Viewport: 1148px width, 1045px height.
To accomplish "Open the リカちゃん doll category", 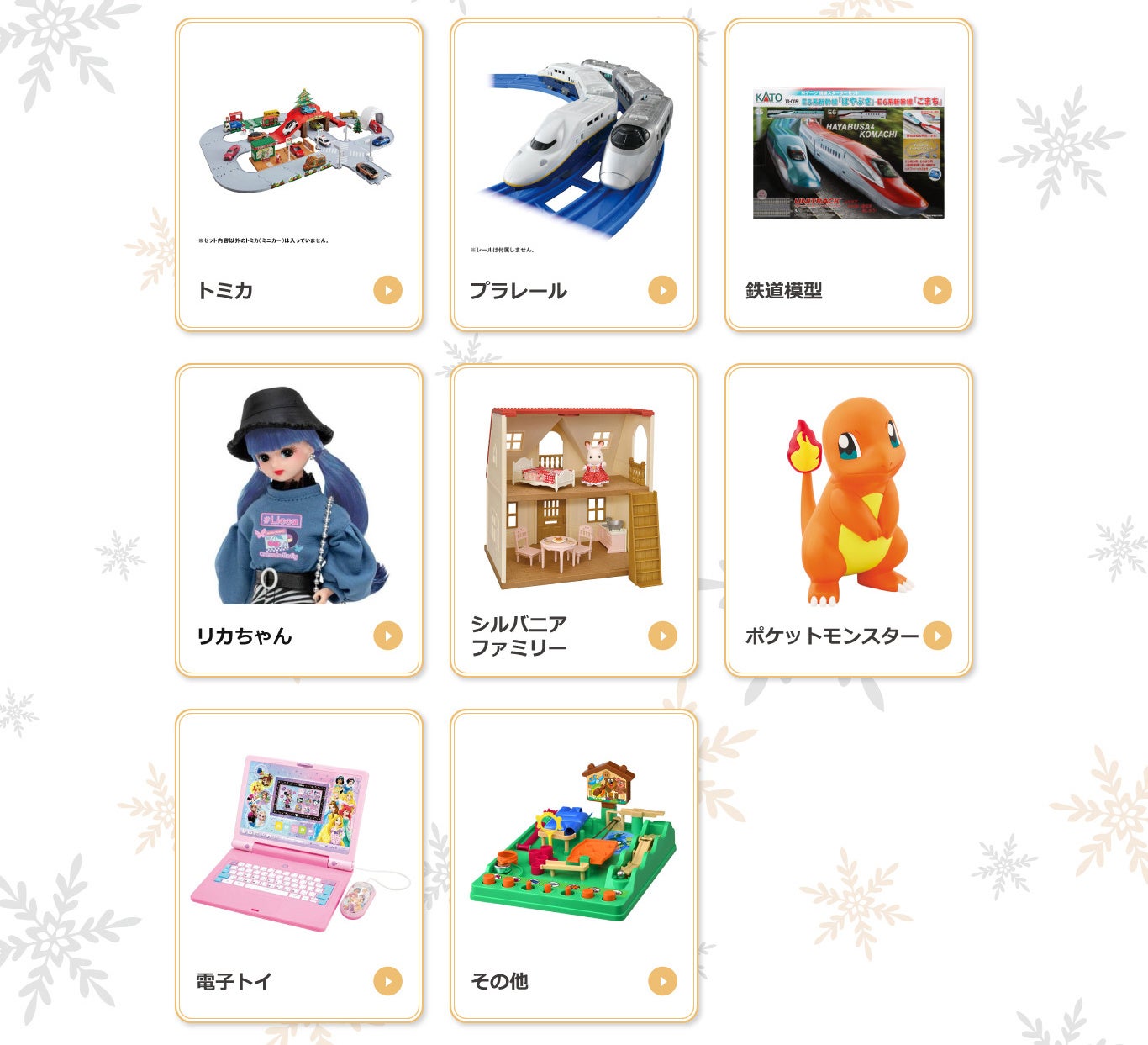I will (x=298, y=520).
